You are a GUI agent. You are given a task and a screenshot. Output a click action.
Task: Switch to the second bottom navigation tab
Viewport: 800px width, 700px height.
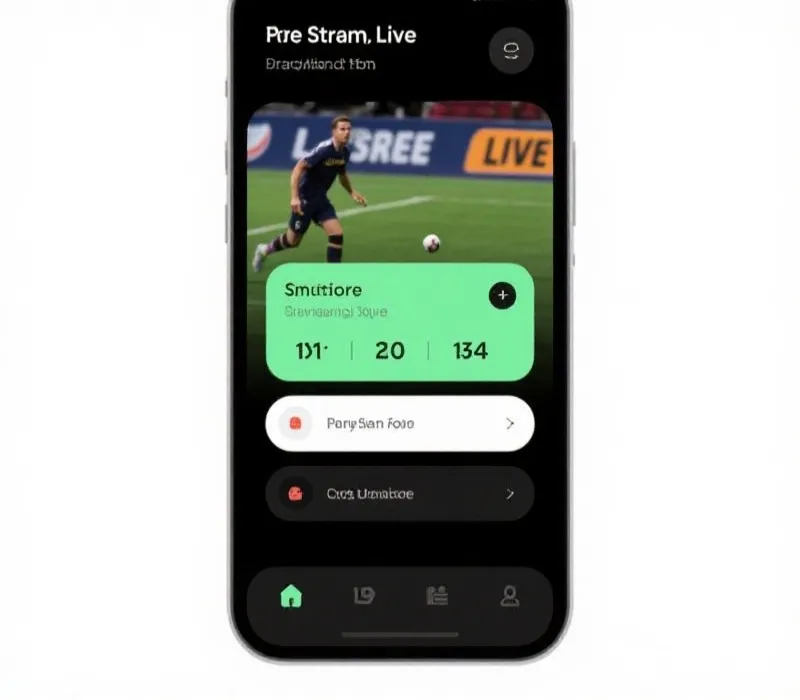click(364, 596)
